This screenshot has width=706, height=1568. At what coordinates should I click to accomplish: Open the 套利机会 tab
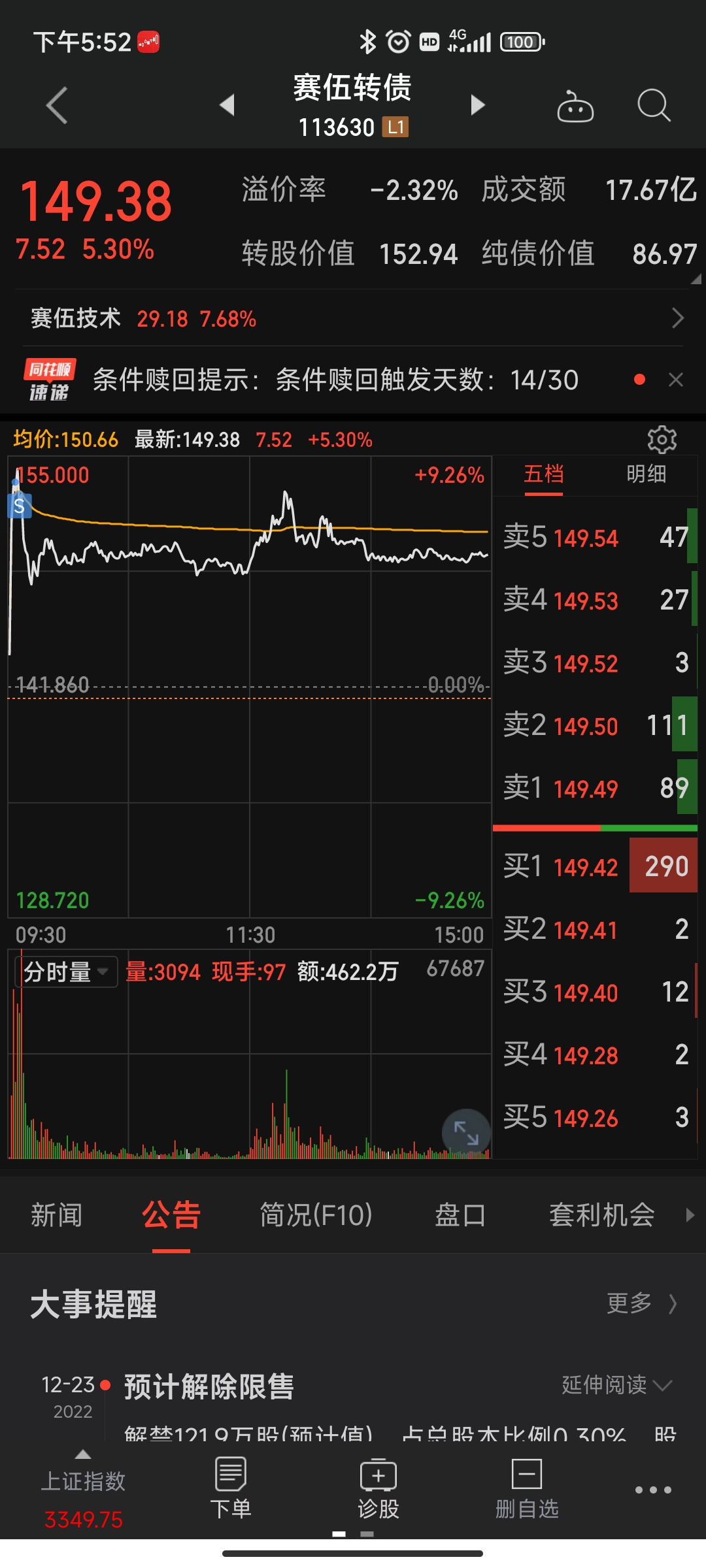tap(602, 1215)
